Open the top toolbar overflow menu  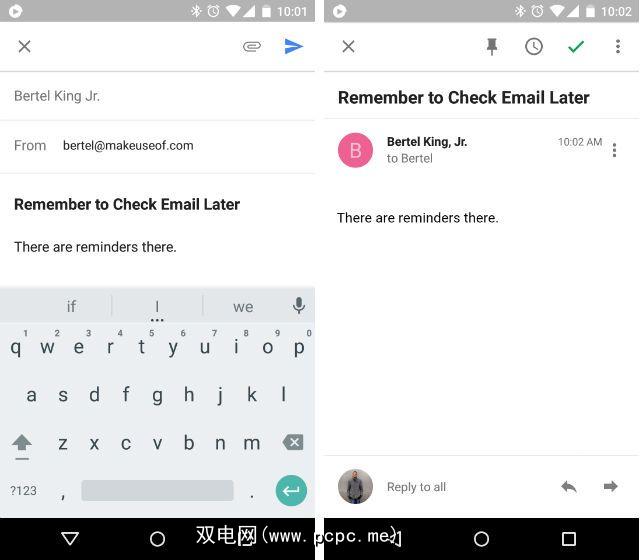(x=618, y=46)
